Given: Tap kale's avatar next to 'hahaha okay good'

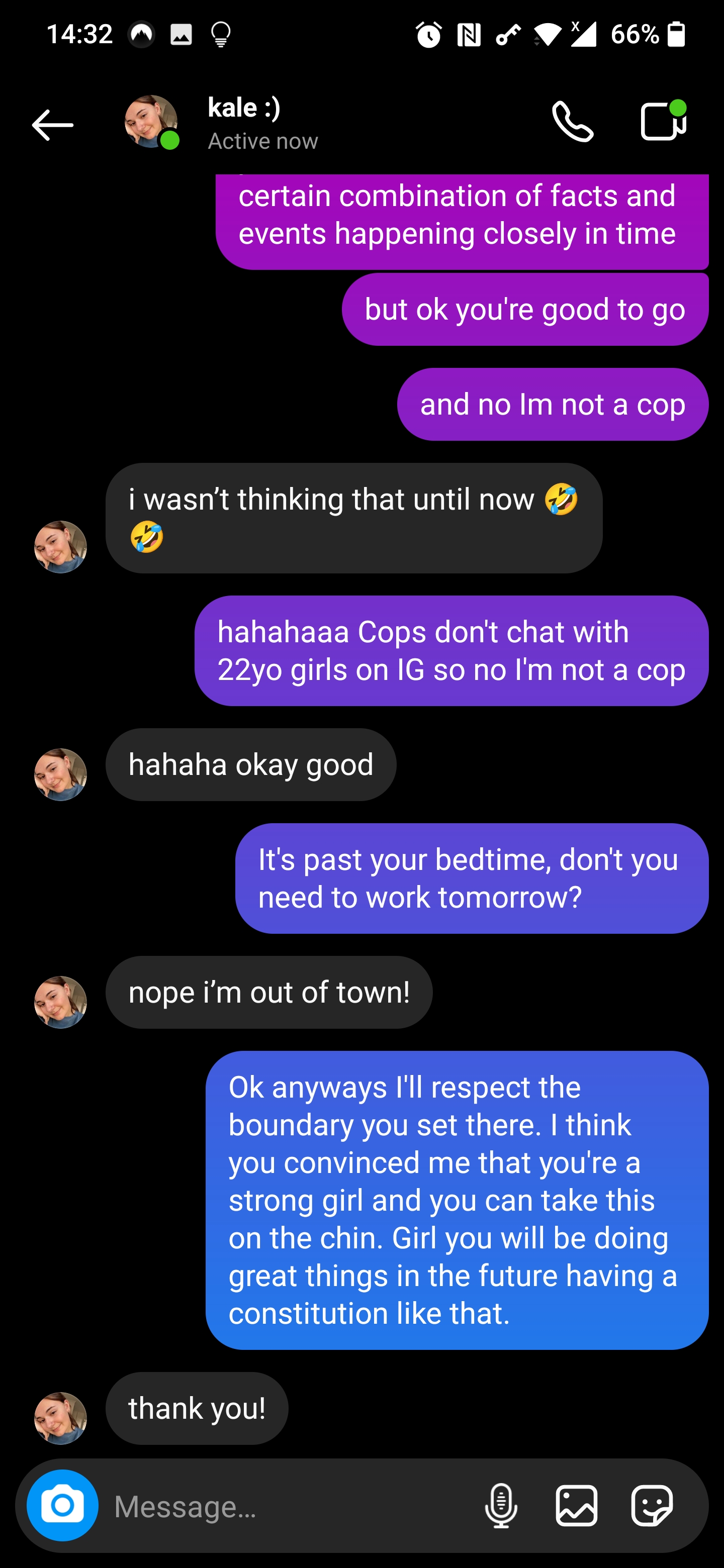Looking at the screenshot, I should coord(60,774).
